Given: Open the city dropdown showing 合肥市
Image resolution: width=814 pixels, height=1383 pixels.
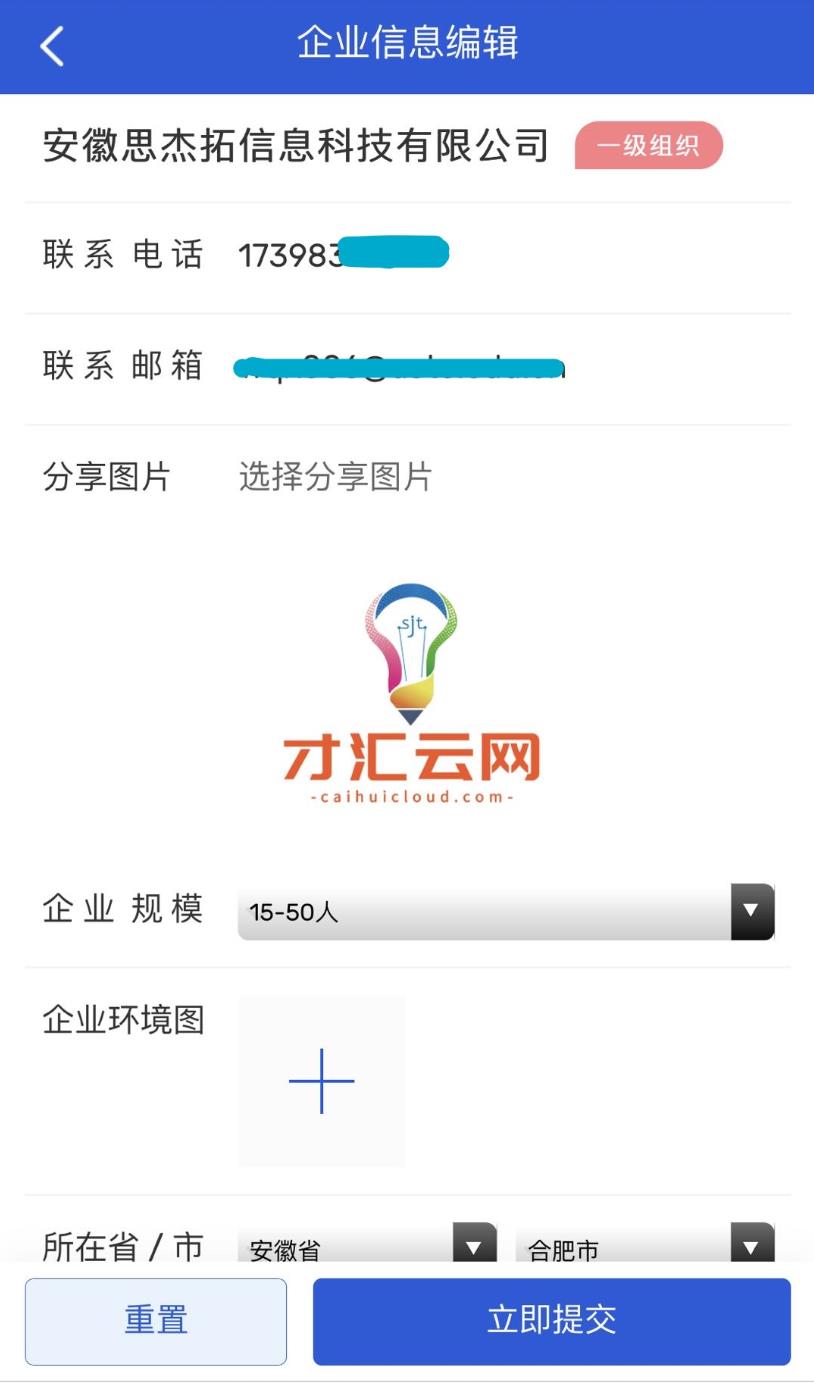Looking at the screenshot, I should (644, 1245).
